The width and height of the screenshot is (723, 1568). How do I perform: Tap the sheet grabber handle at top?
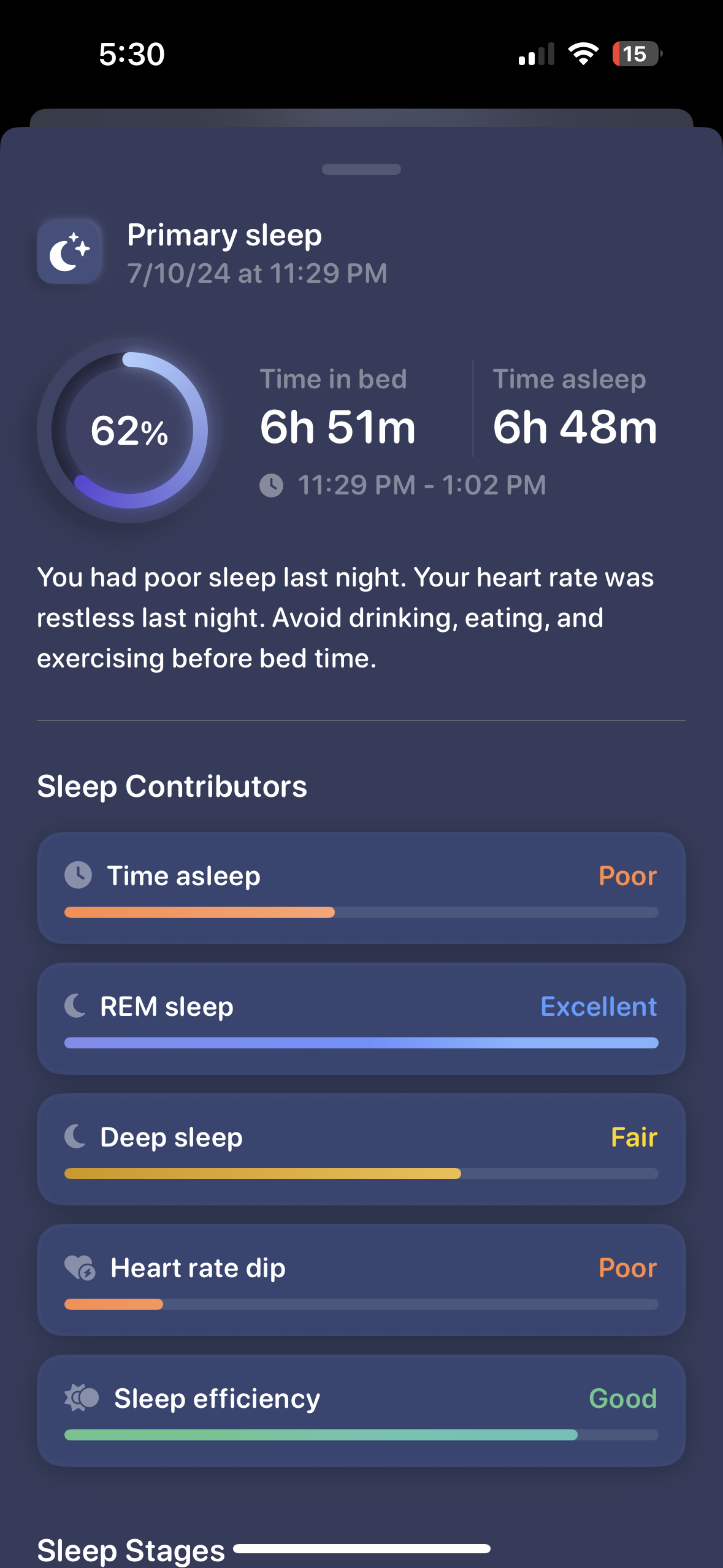361,169
